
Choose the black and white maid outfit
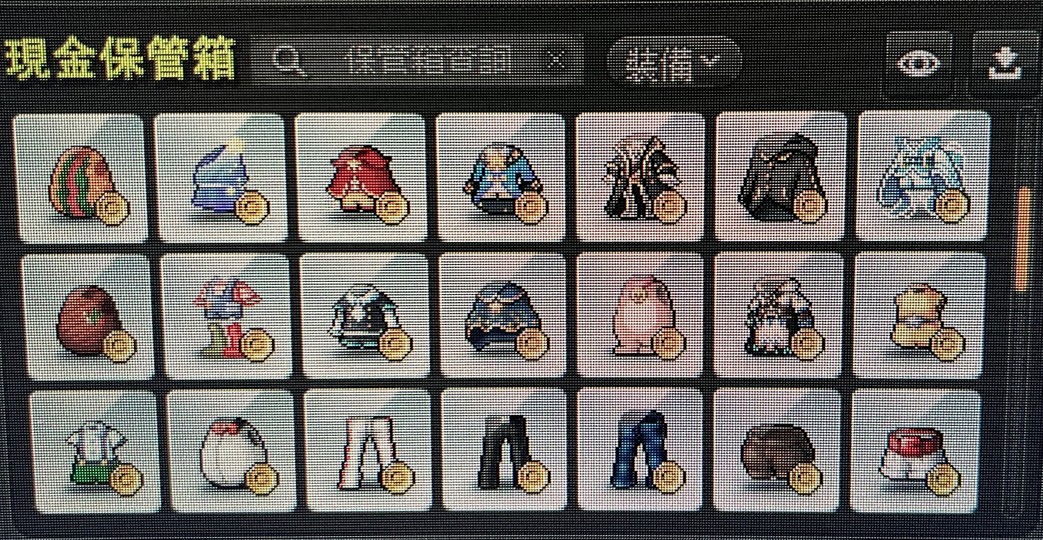point(780,316)
